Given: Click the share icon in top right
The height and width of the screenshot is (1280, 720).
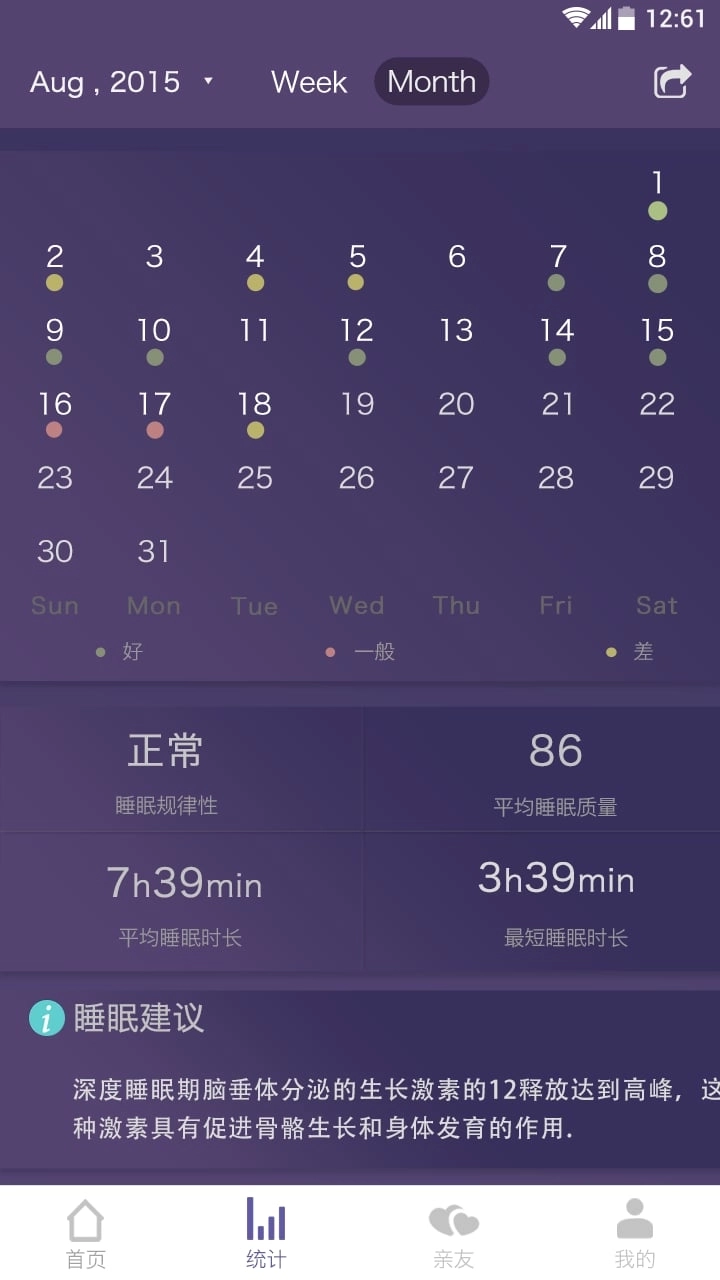Looking at the screenshot, I should click(672, 82).
